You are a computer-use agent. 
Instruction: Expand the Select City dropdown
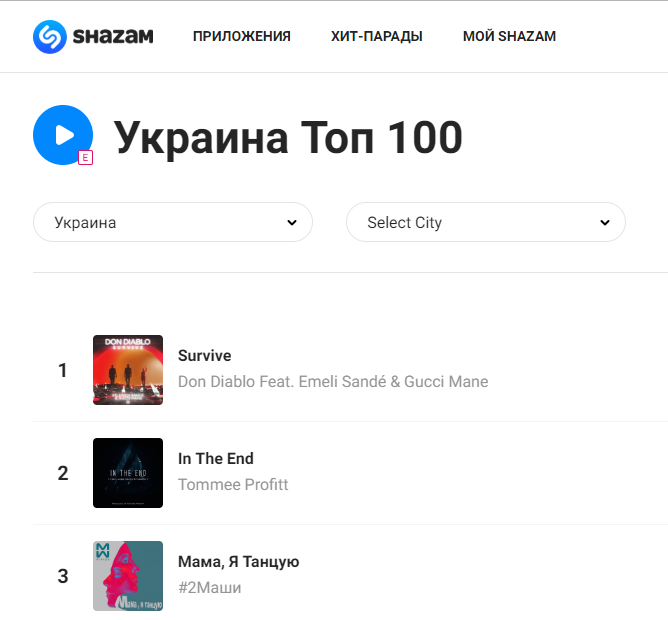point(485,222)
